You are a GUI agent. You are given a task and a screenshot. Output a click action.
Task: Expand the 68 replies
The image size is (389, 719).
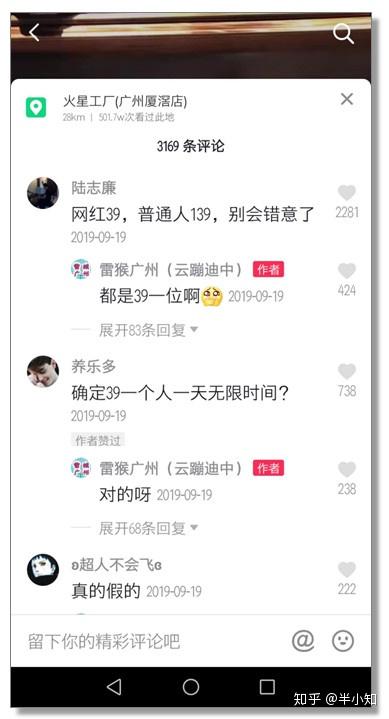148,528
